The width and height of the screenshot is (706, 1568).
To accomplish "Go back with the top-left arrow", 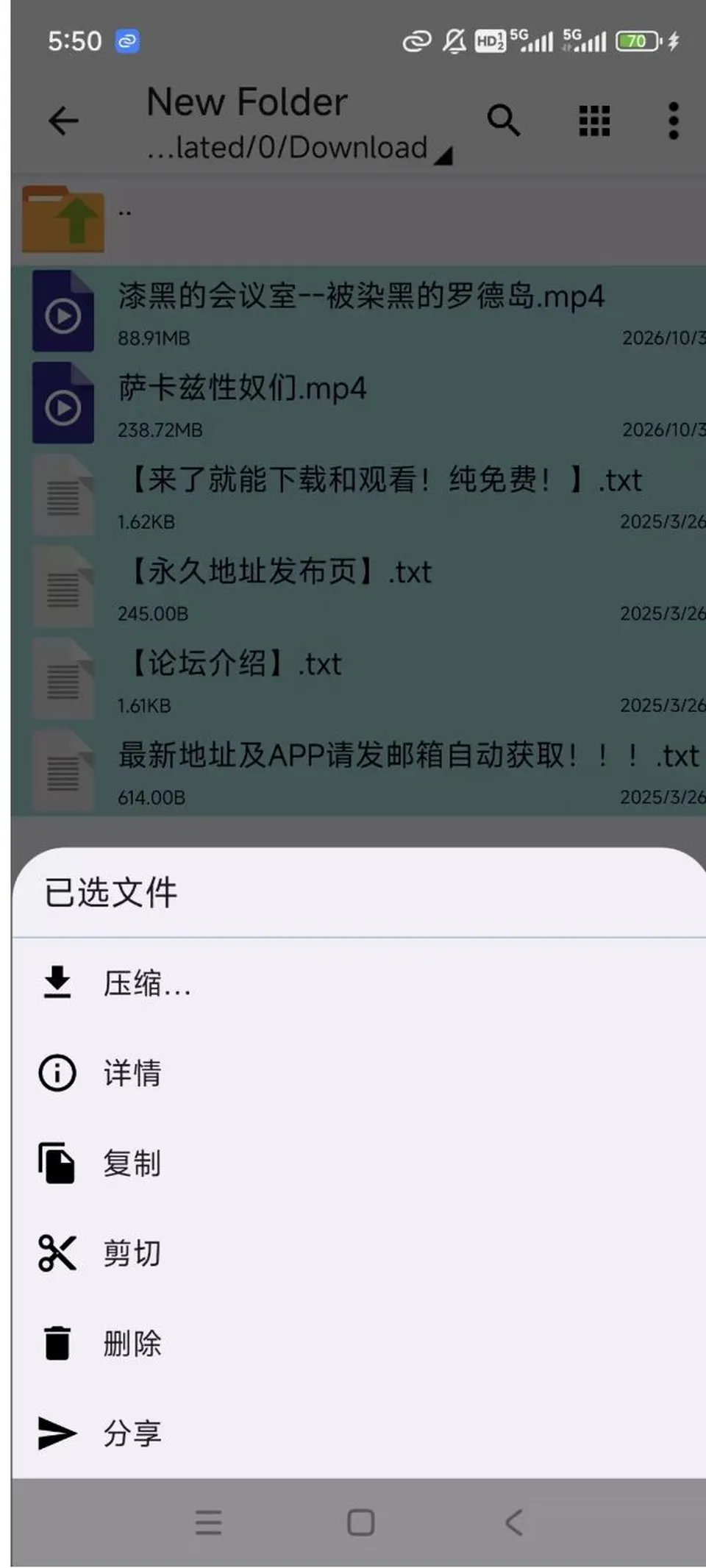I will pyautogui.click(x=63, y=121).
